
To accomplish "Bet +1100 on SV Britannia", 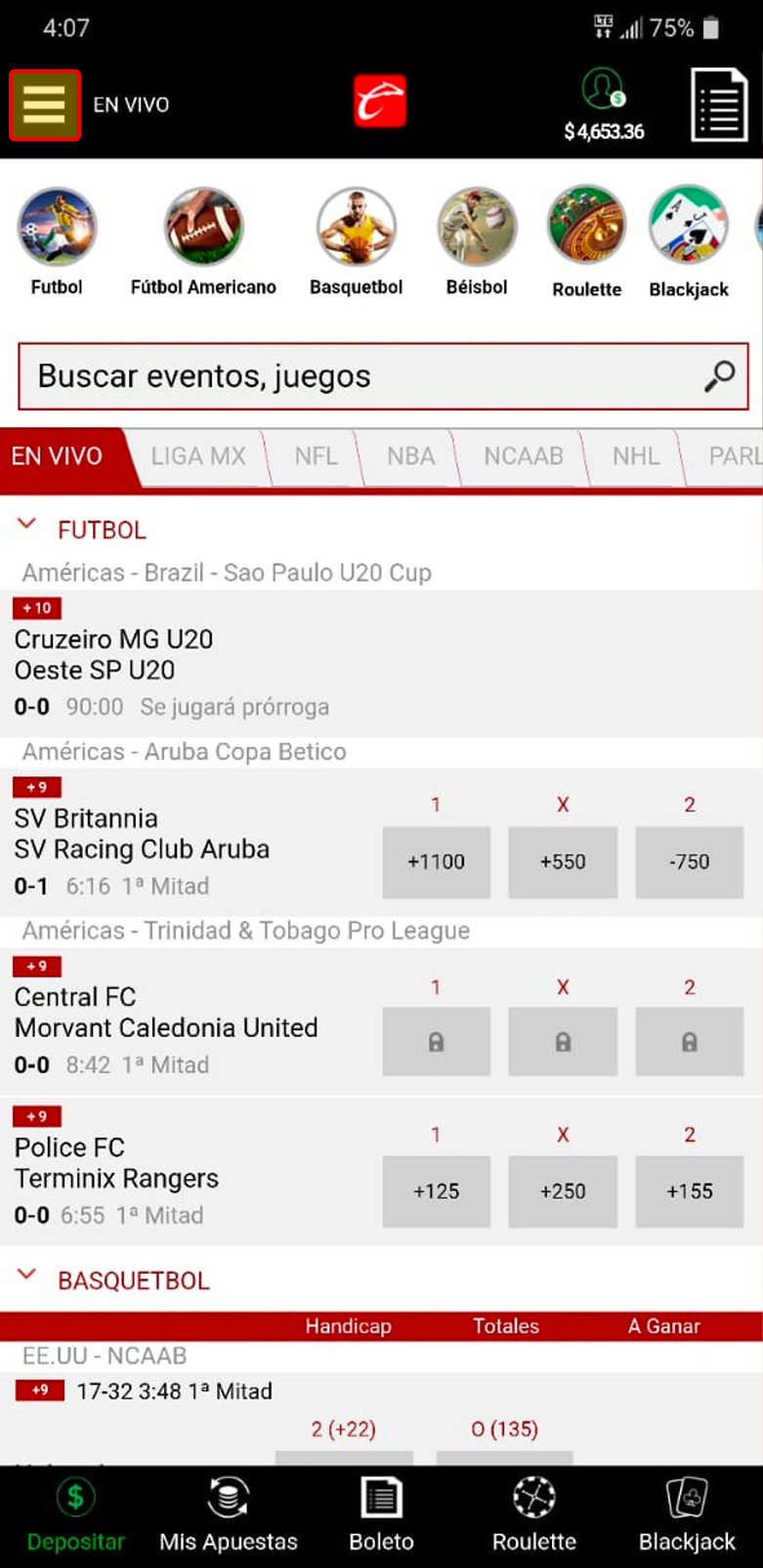I will pyautogui.click(x=436, y=862).
